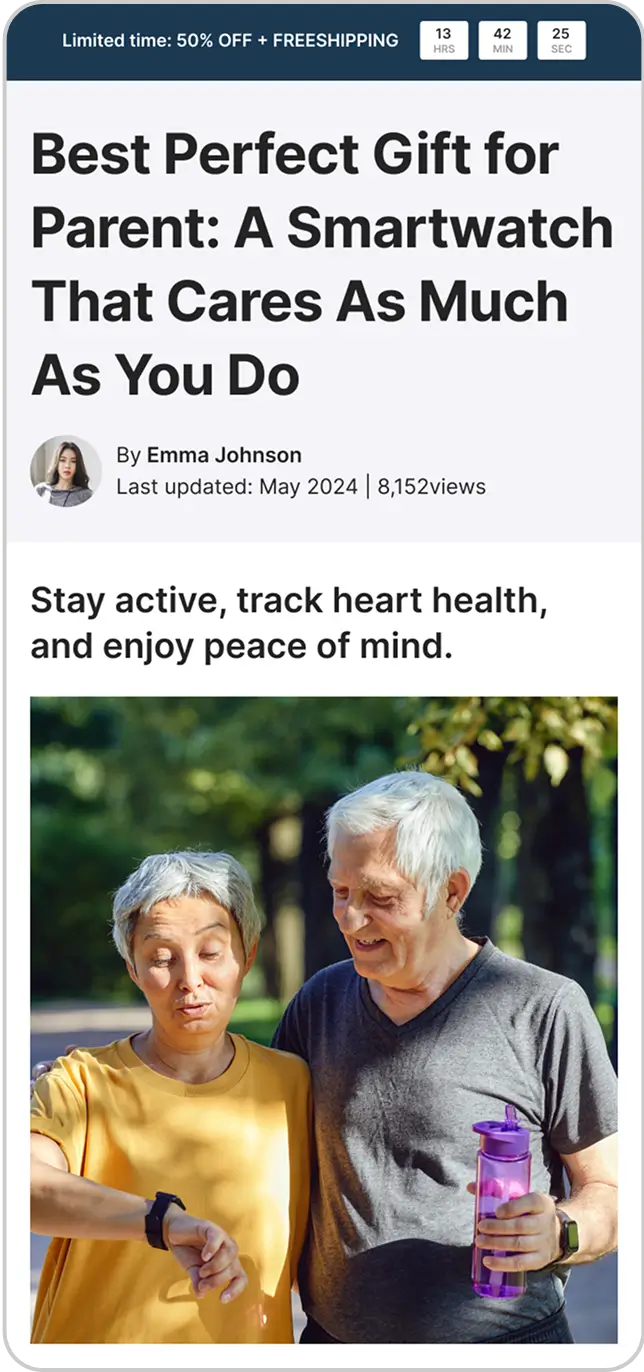Open author Emma Johnson's profile
This screenshot has width=644, height=1372.
[223, 455]
